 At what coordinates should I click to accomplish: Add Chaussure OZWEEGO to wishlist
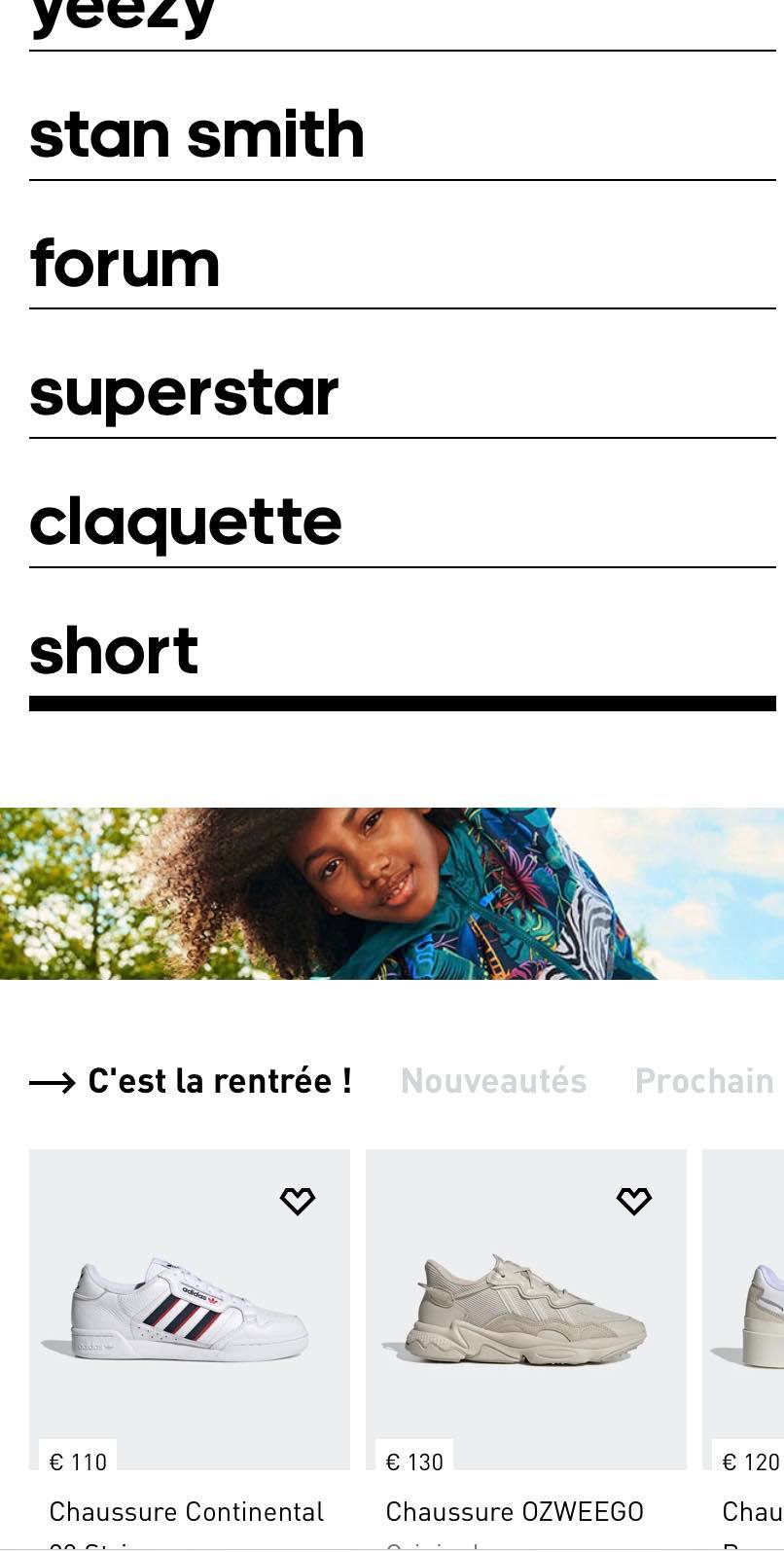coord(634,1202)
